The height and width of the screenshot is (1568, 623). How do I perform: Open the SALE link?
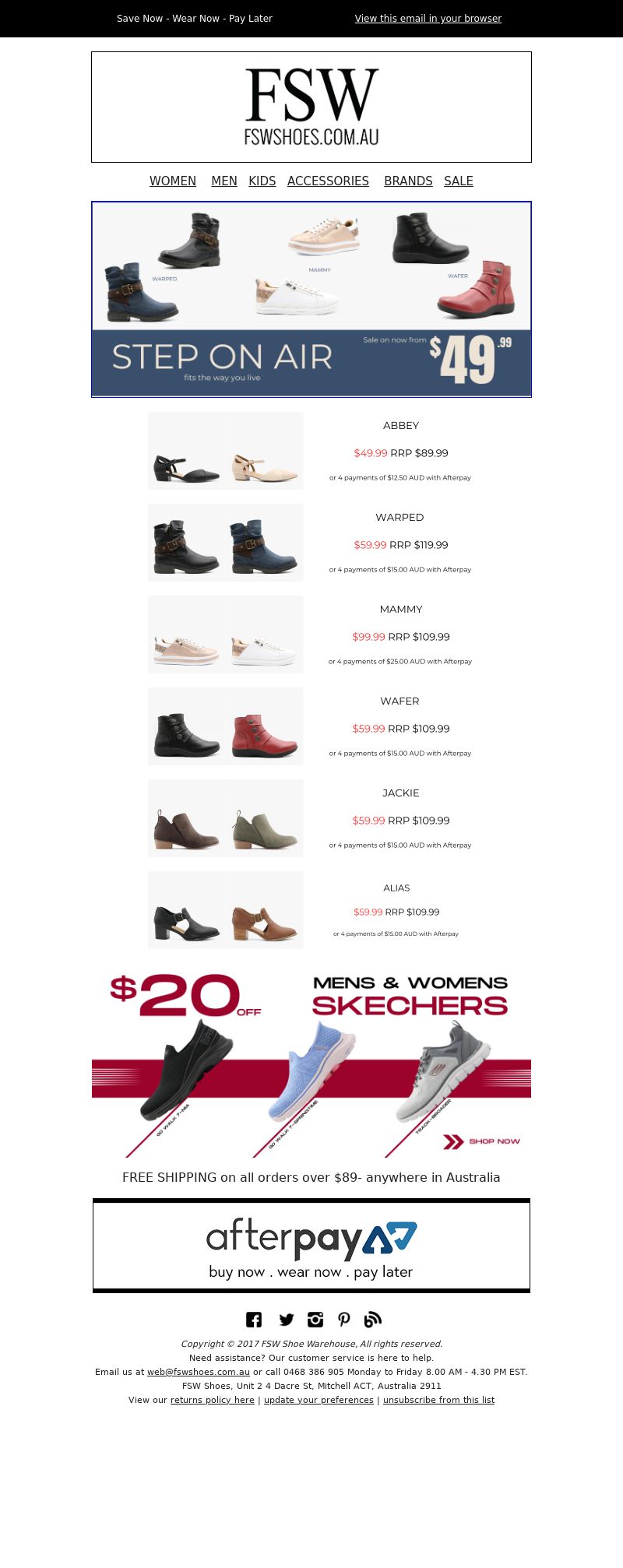(x=459, y=181)
